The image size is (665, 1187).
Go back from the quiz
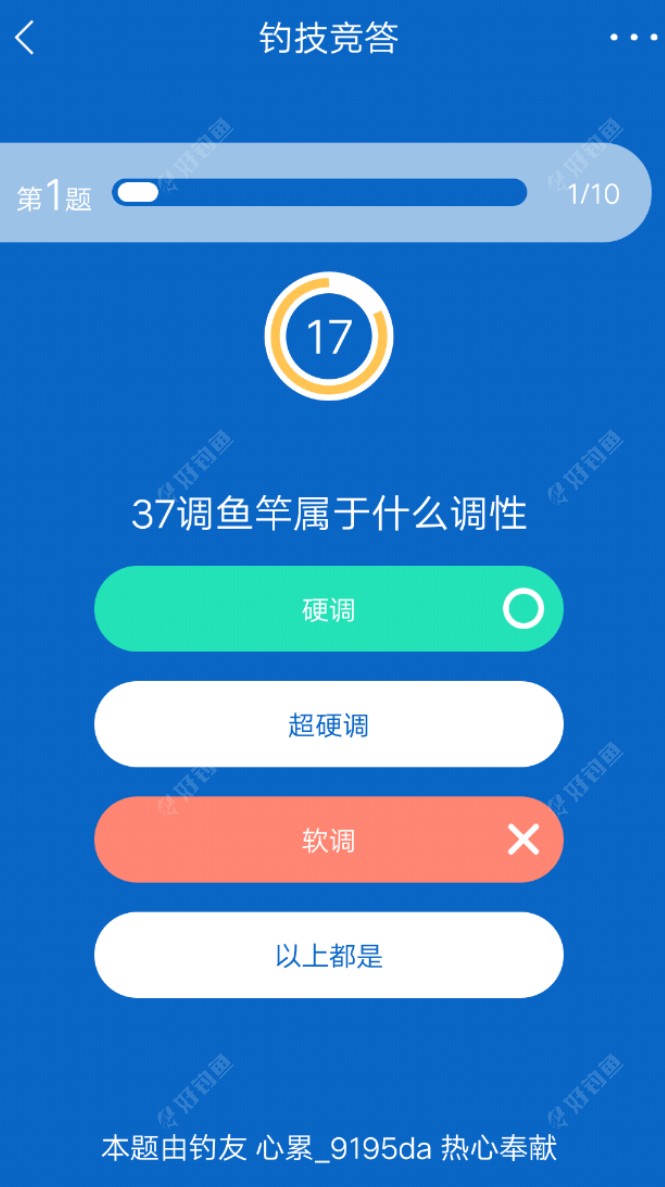(25, 39)
